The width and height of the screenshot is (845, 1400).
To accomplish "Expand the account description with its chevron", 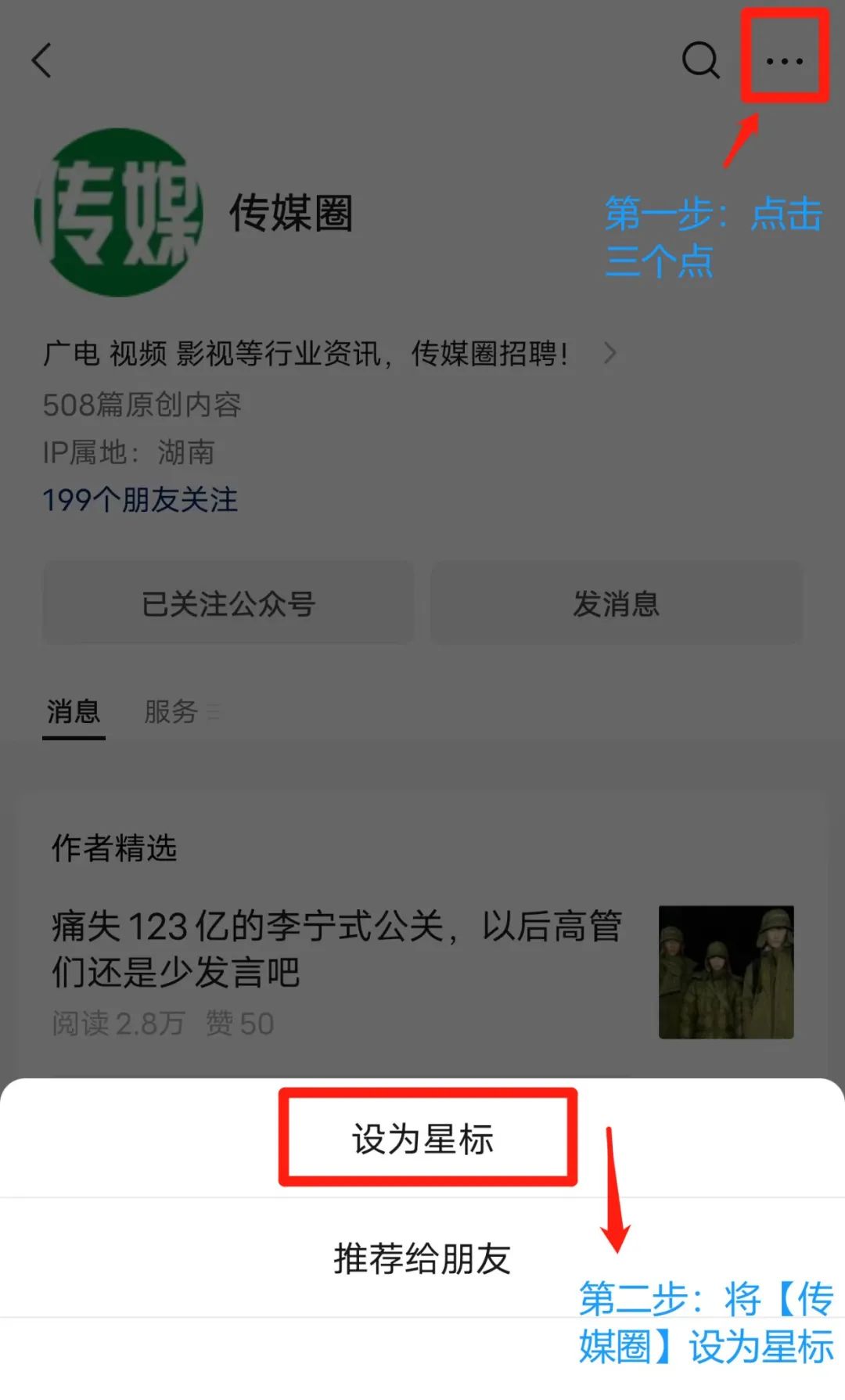I will (609, 353).
